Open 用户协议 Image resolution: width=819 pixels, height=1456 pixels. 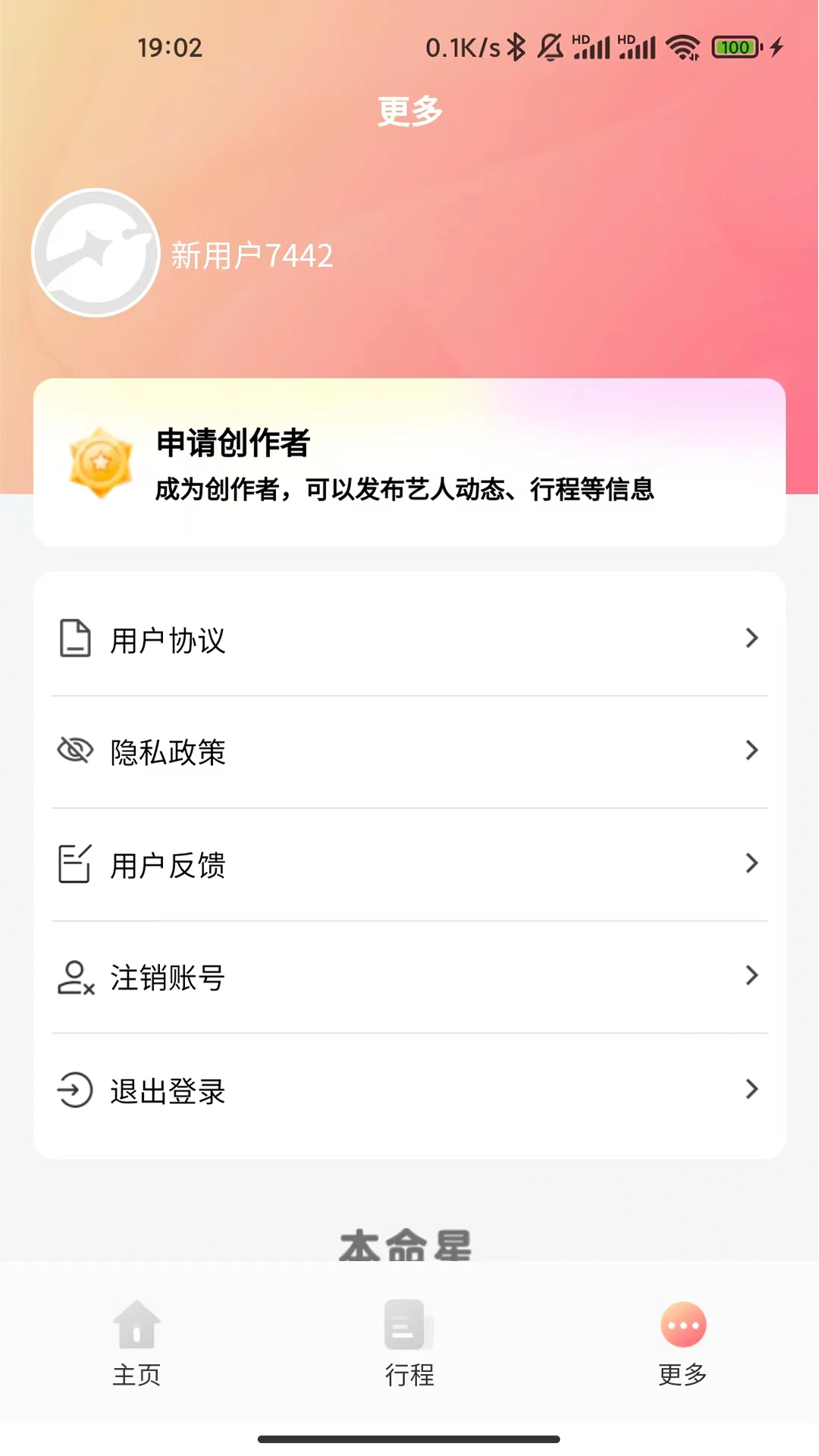409,639
